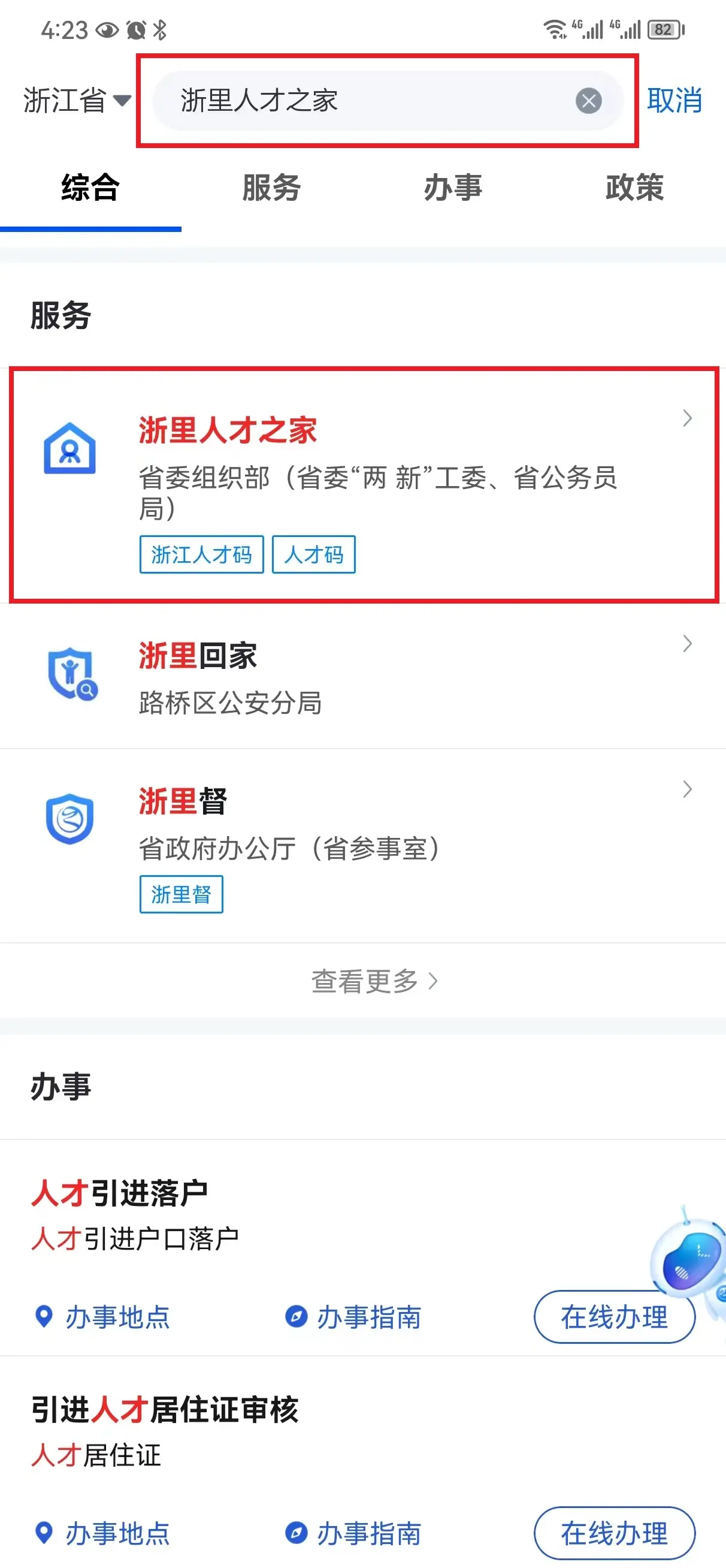Cancel the search with 取消
Viewport: 726px width, 1568px height.
click(674, 101)
